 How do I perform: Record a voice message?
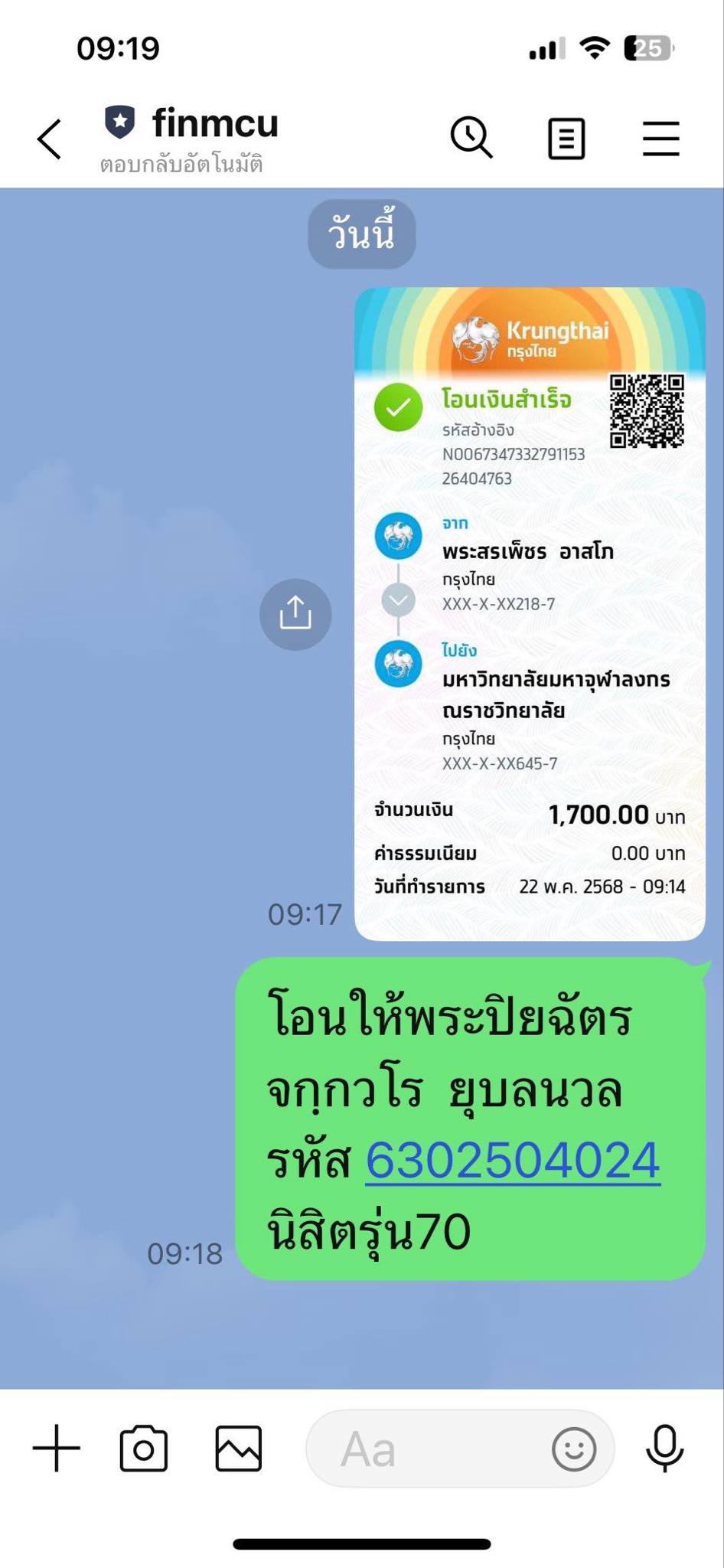(664, 1449)
